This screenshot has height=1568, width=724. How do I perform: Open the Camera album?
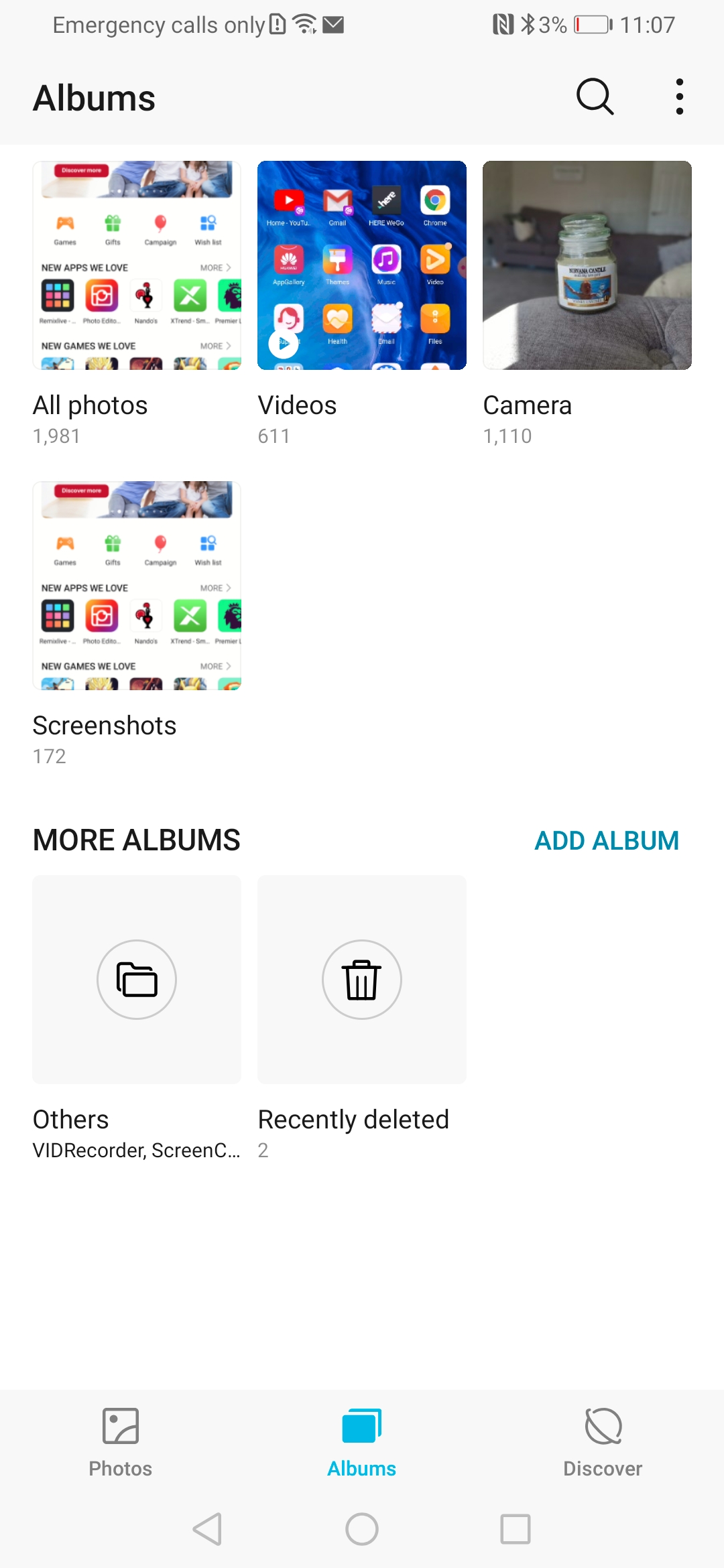pos(587,265)
